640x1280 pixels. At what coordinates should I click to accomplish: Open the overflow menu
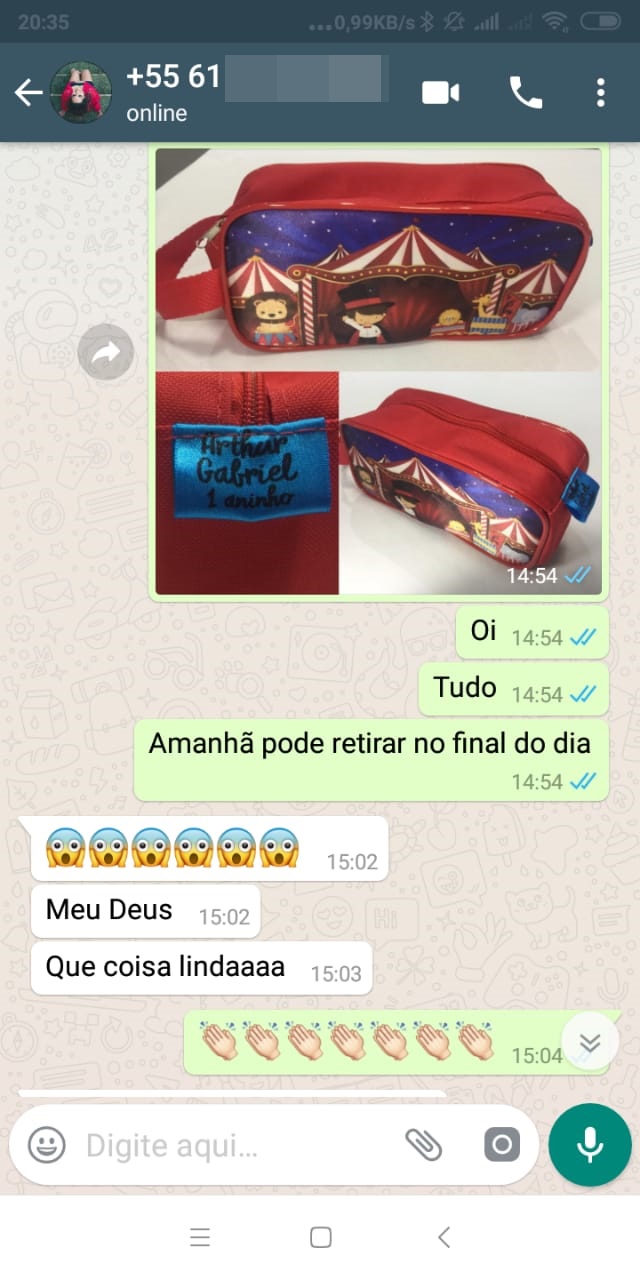pyautogui.click(x=600, y=93)
